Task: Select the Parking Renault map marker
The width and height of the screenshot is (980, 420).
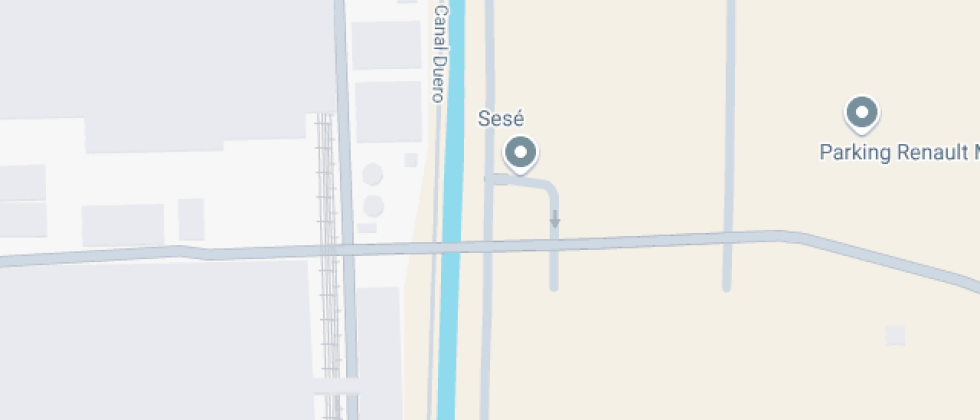Action: [x=862, y=114]
